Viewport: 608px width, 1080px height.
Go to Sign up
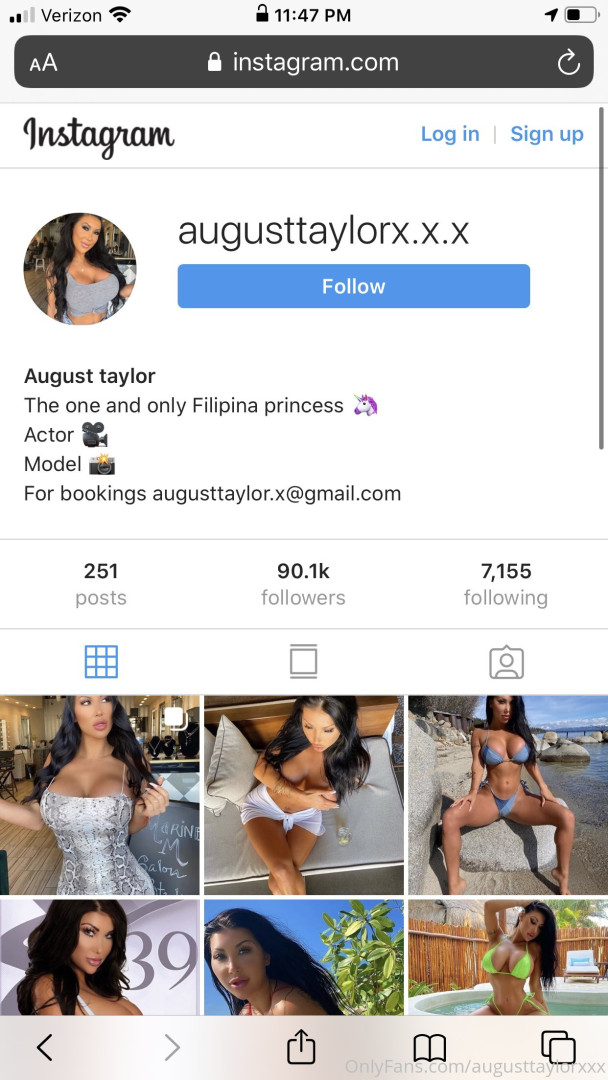pyautogui.click(x=546, y=134)
